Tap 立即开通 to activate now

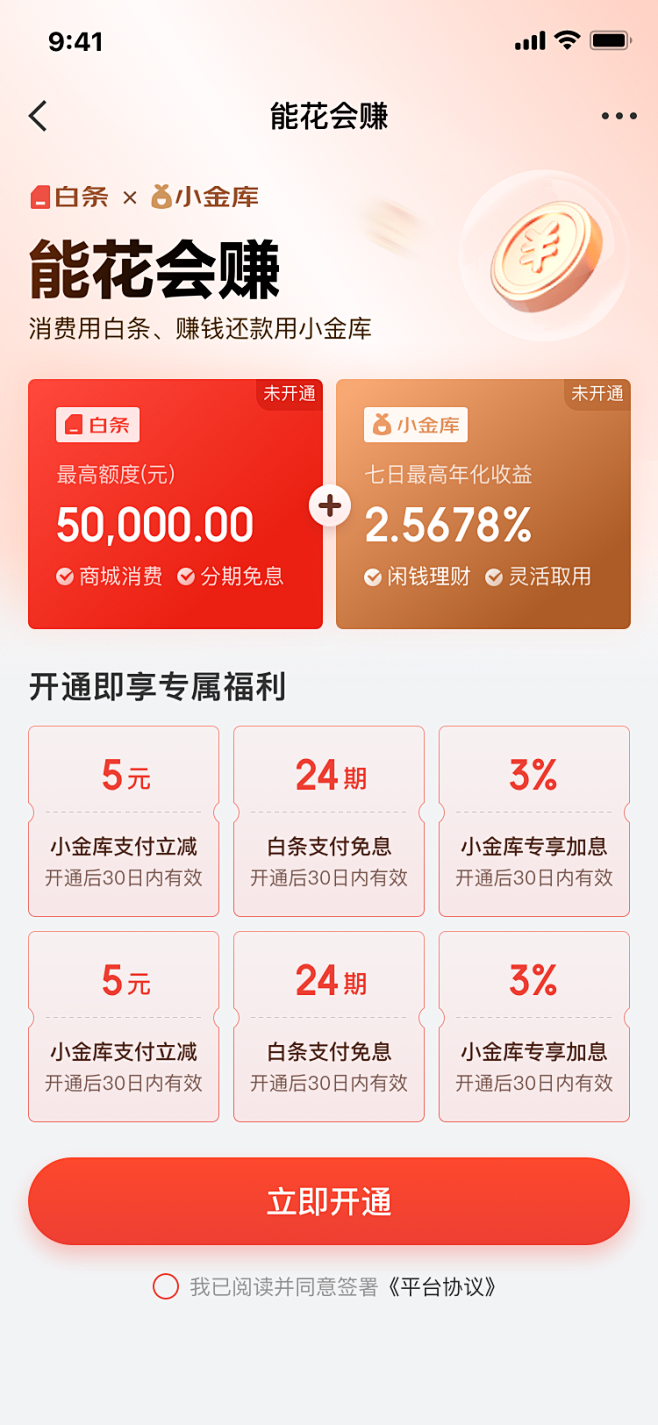329,1201
